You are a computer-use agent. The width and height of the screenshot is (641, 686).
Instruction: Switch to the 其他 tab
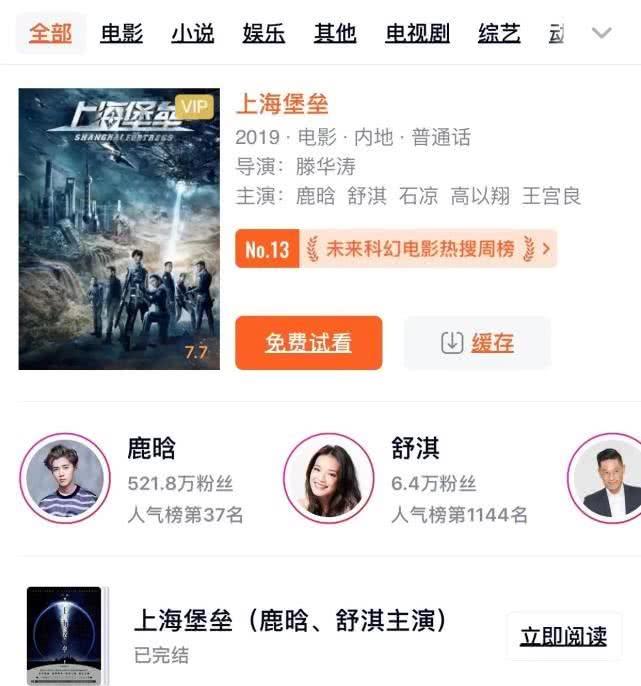[x=334, y=33]
